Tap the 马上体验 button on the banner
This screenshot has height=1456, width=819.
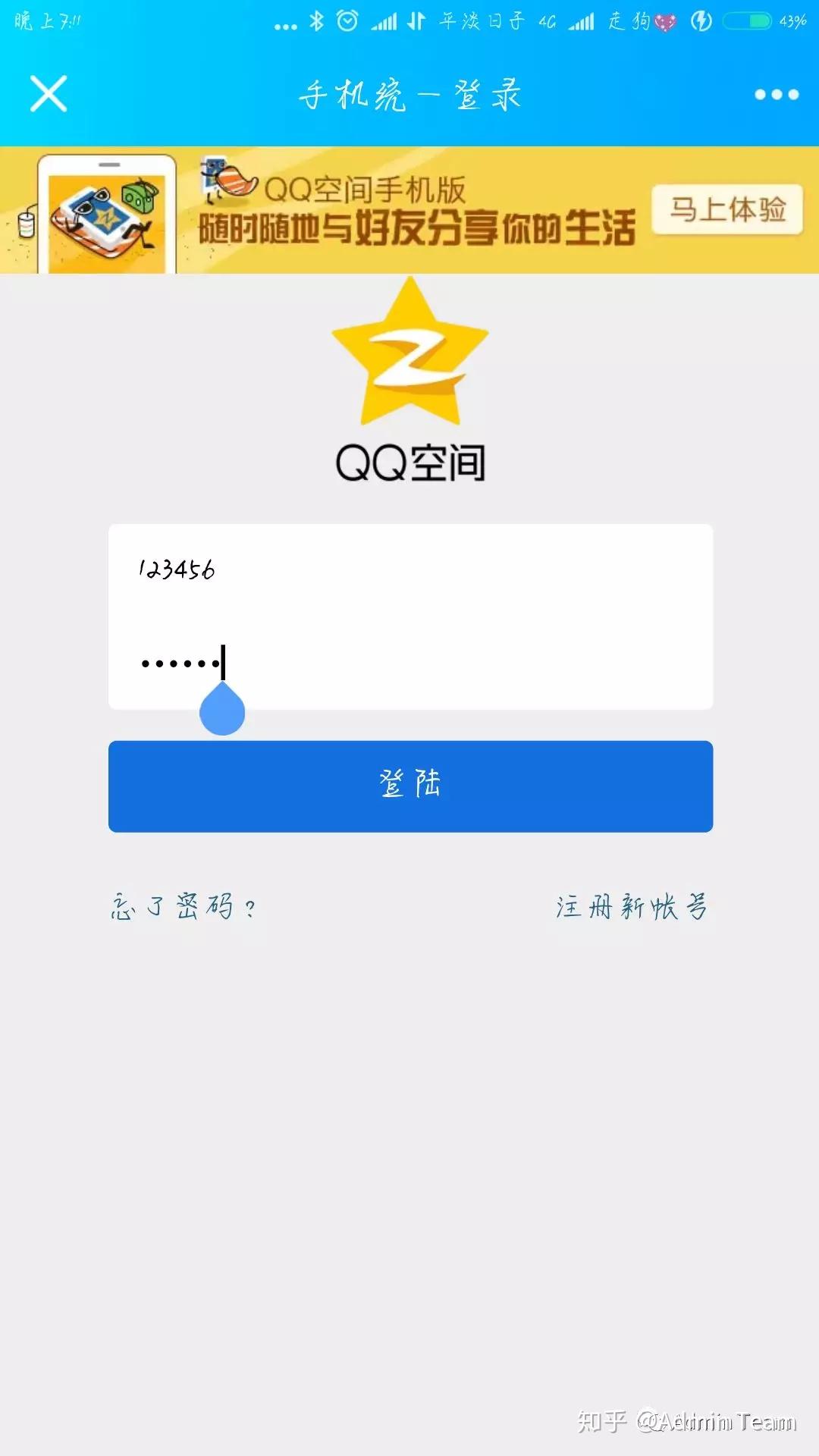point(727,209)
